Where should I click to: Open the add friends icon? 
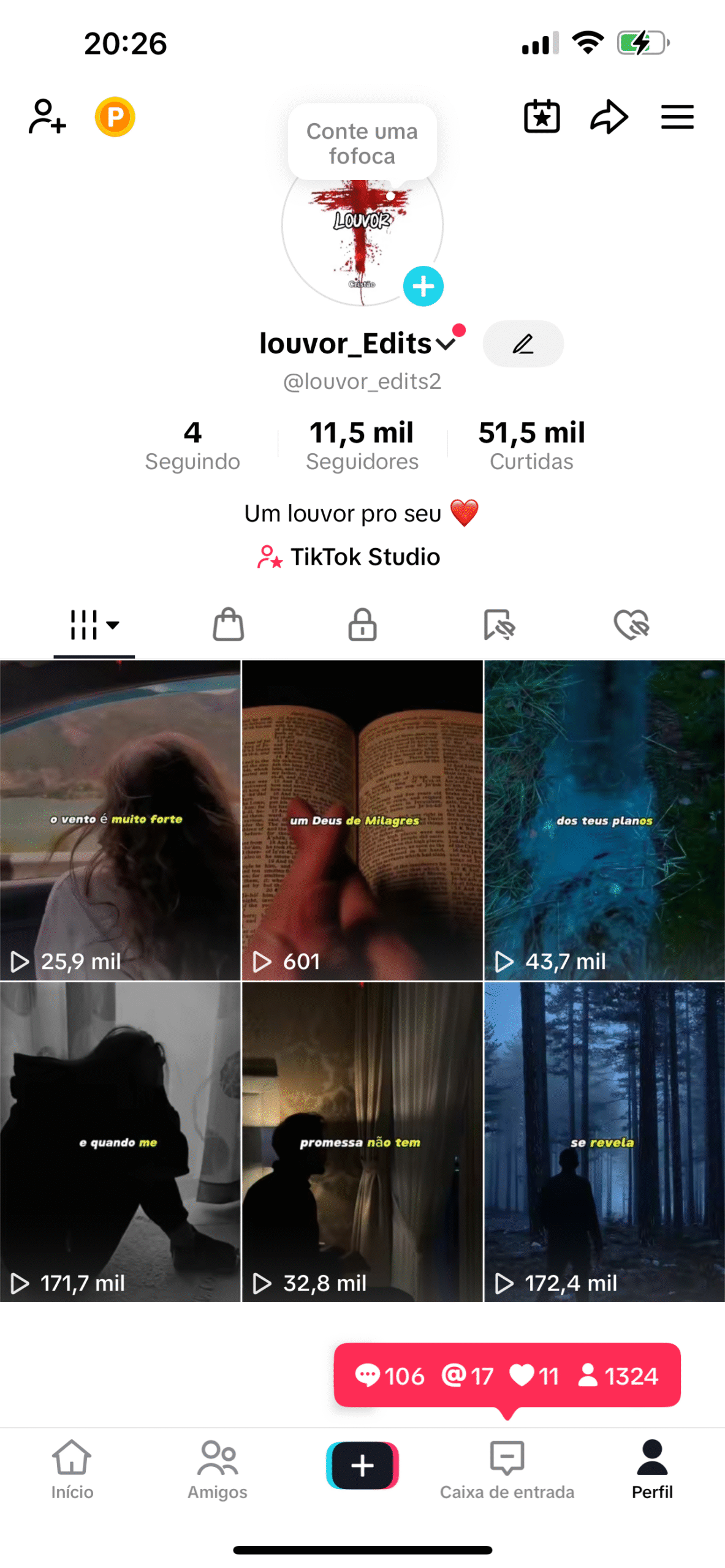point(47,116)
